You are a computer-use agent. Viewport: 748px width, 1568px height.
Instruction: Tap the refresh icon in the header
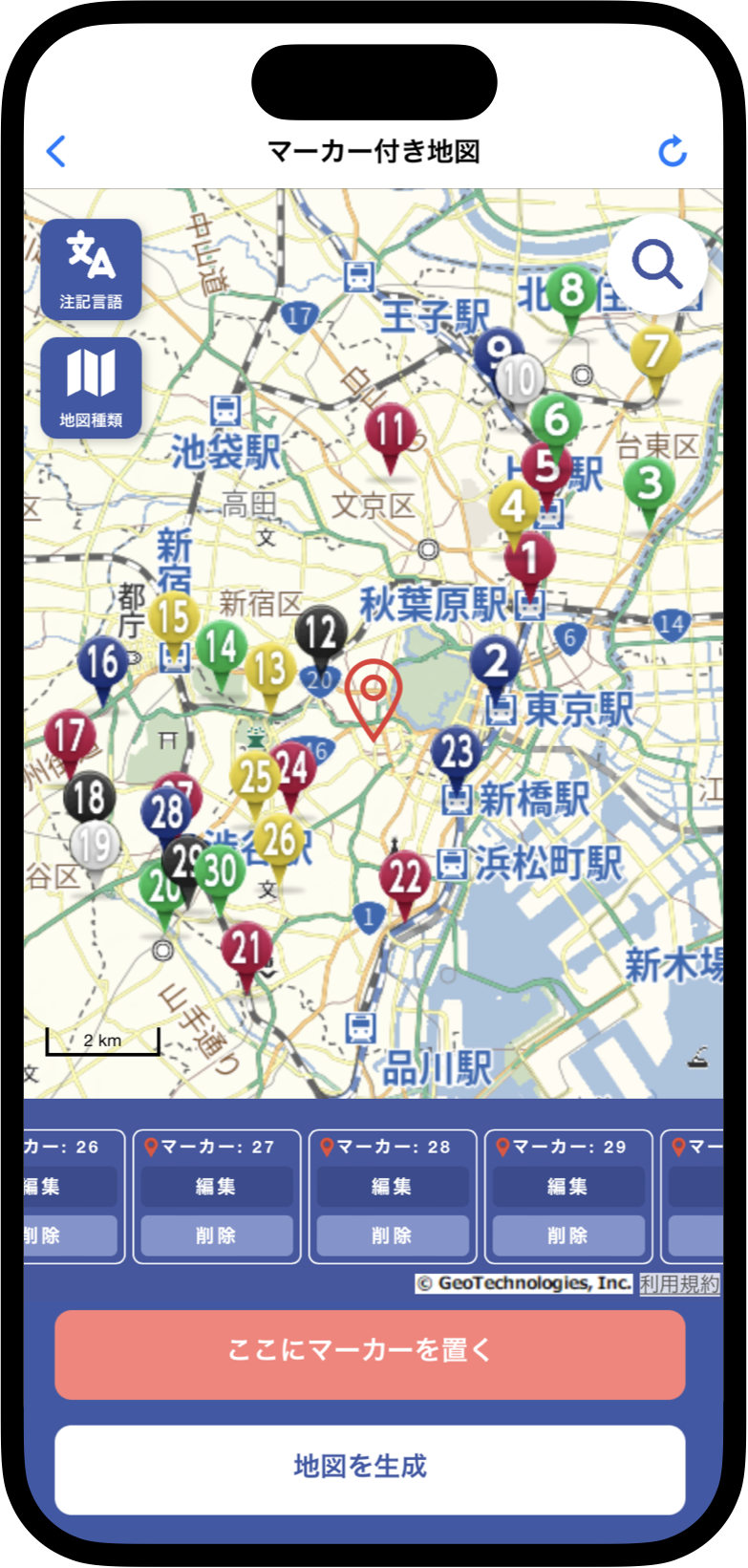(x=673, y=151)
